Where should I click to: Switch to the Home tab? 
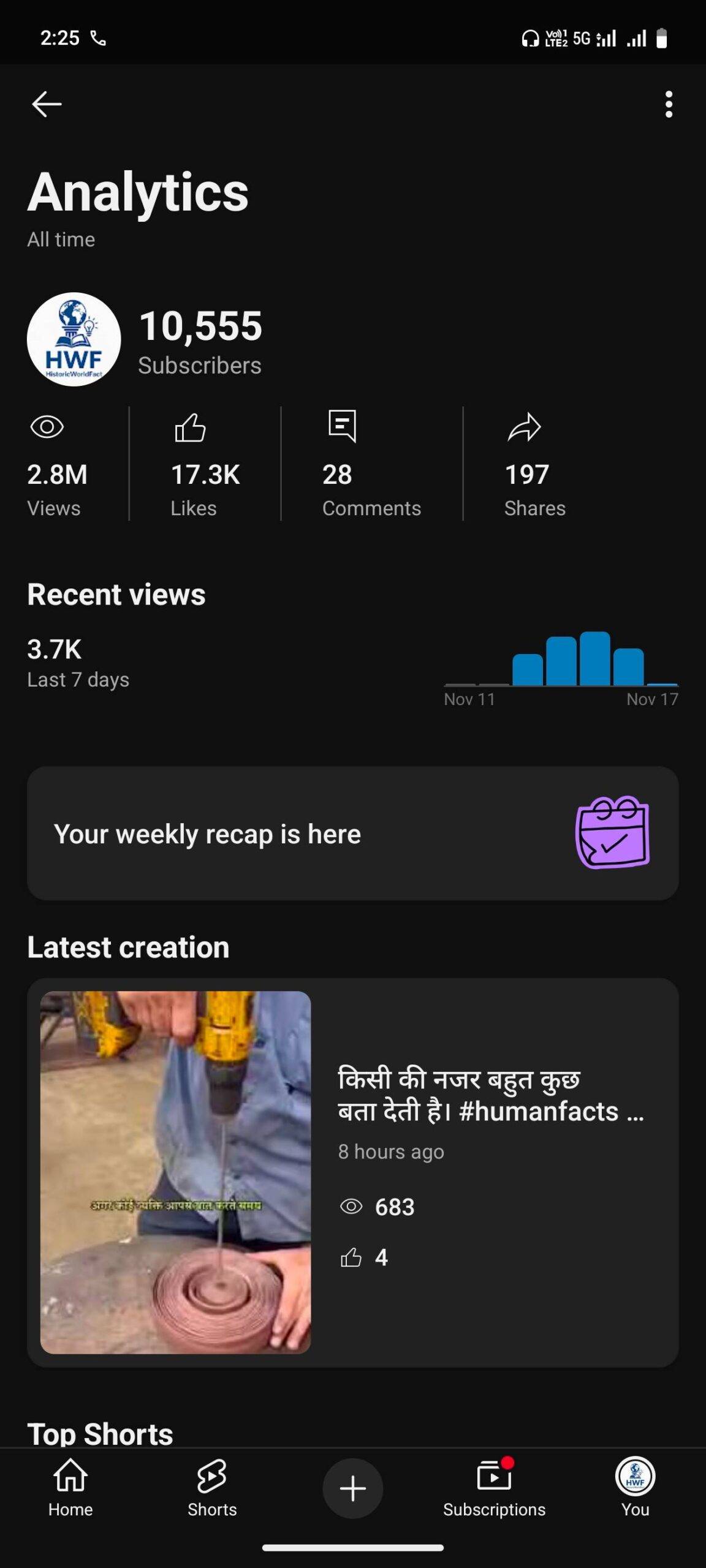[x=70, y=1488]
